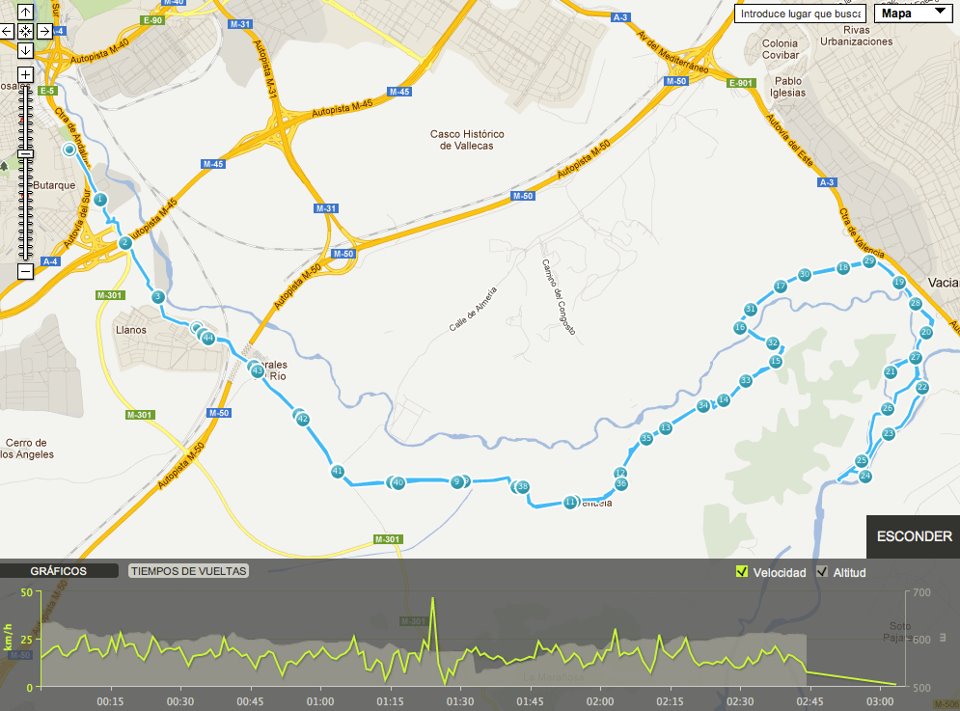Switch to the GRÁFICOS tab
960x711 pixels.
click(58, 571)
